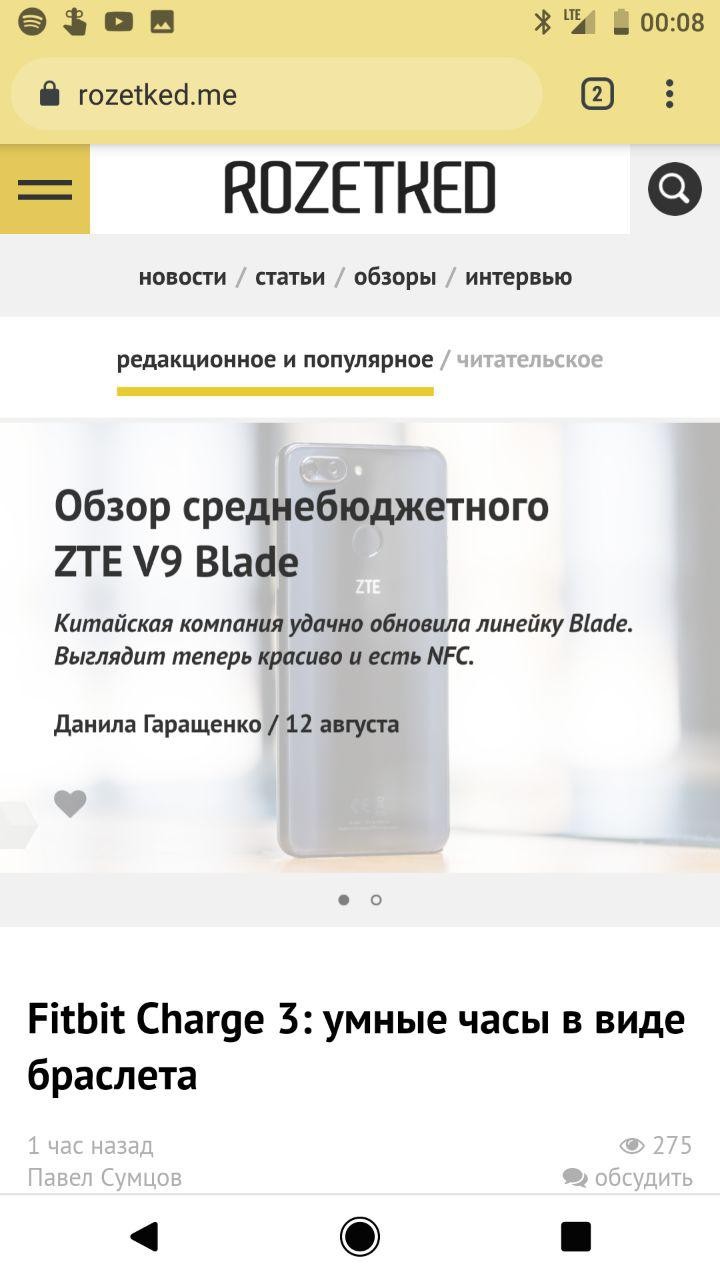Open the статьи section
Screen dimensions: 720x1280
[x=290, y=277]
